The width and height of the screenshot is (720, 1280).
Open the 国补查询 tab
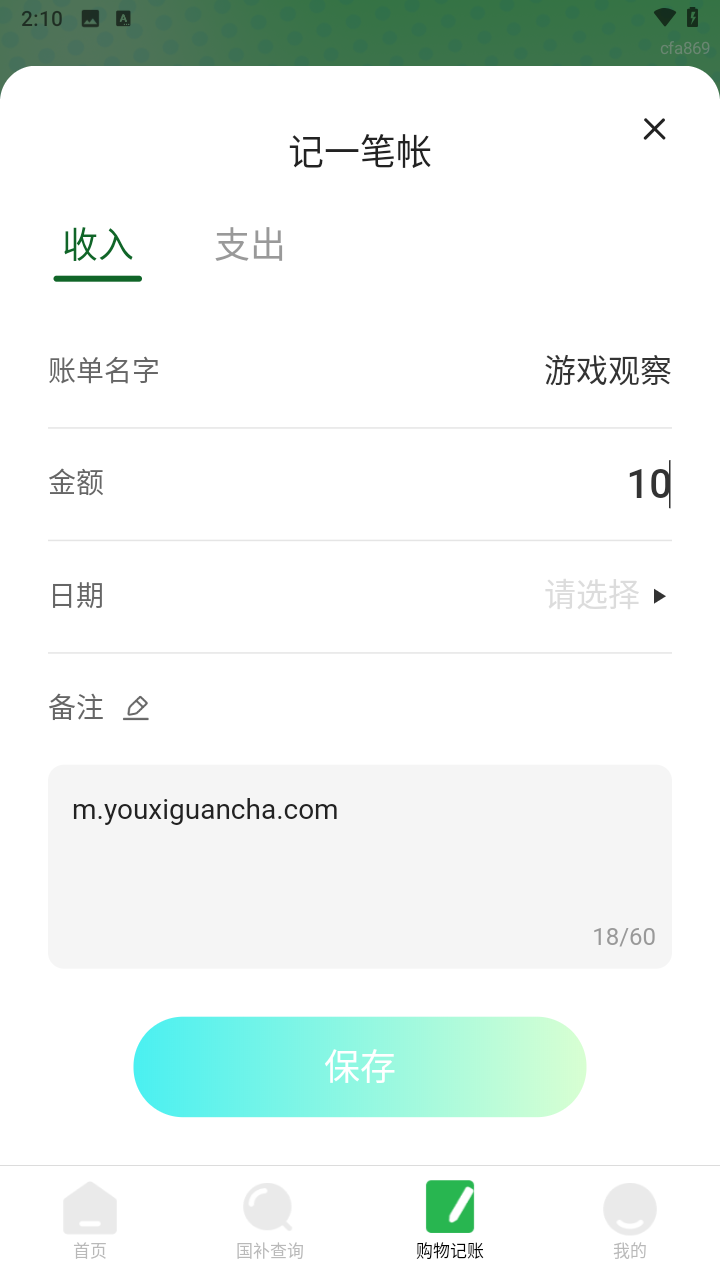tap(270, 1220)
